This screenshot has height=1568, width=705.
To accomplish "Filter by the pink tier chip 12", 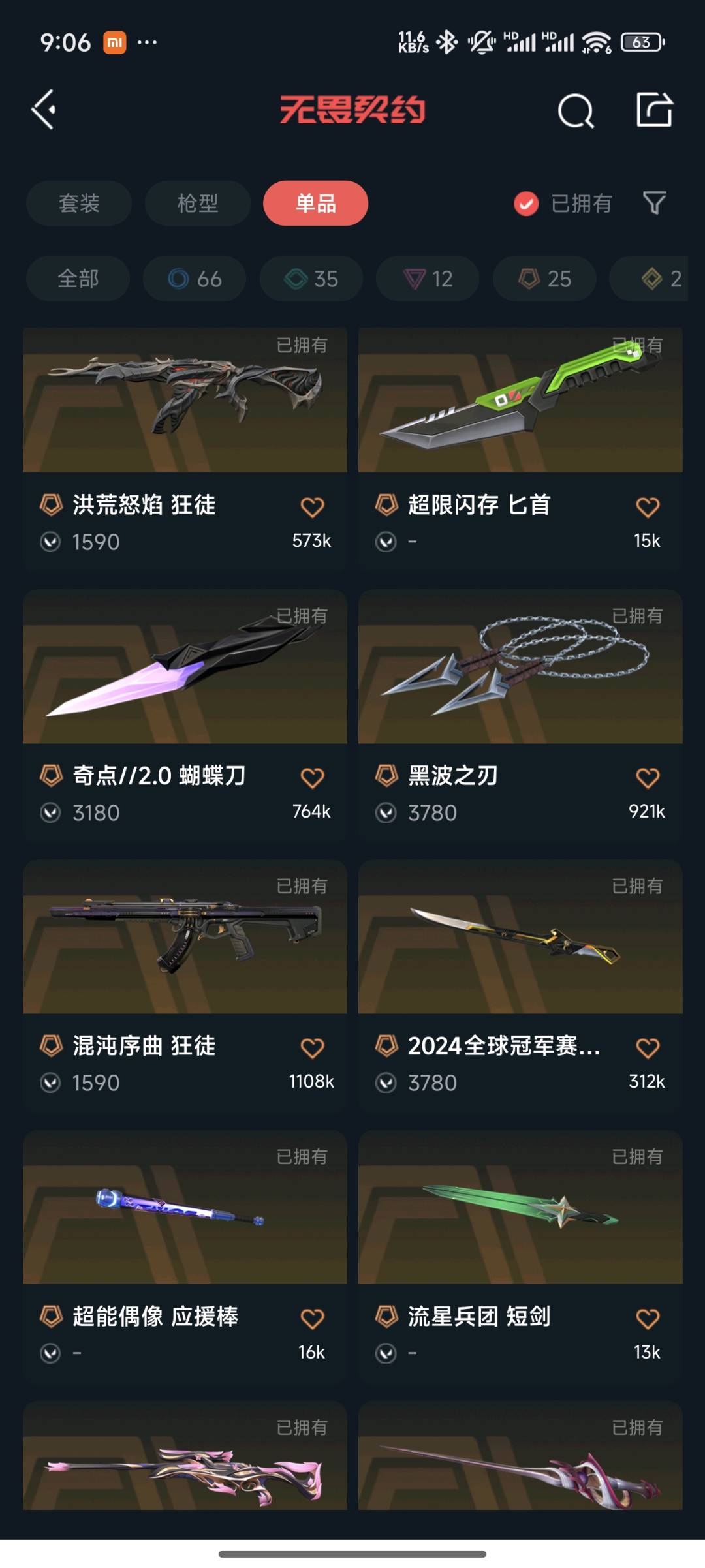I will 428,279.
